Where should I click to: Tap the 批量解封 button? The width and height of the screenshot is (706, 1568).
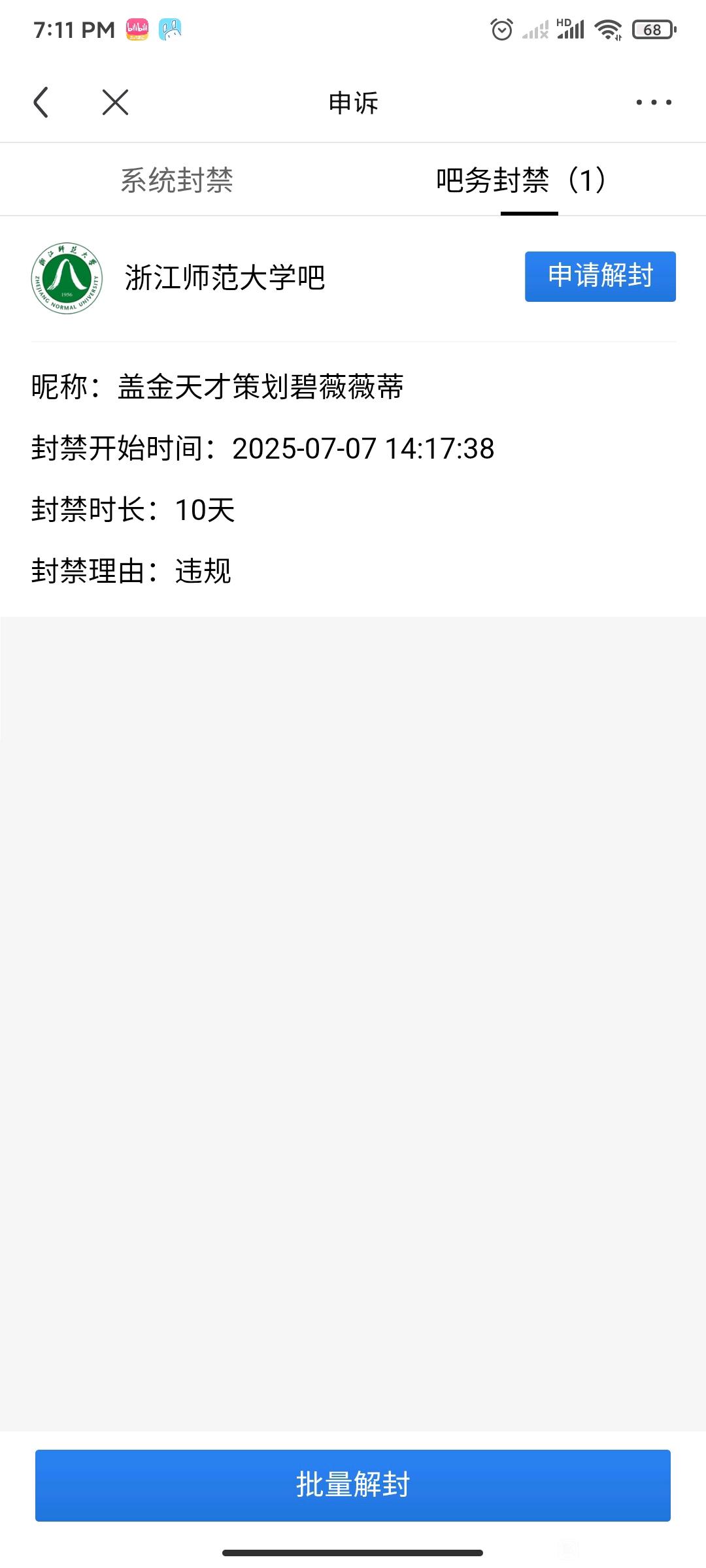tap(353, 1485)
